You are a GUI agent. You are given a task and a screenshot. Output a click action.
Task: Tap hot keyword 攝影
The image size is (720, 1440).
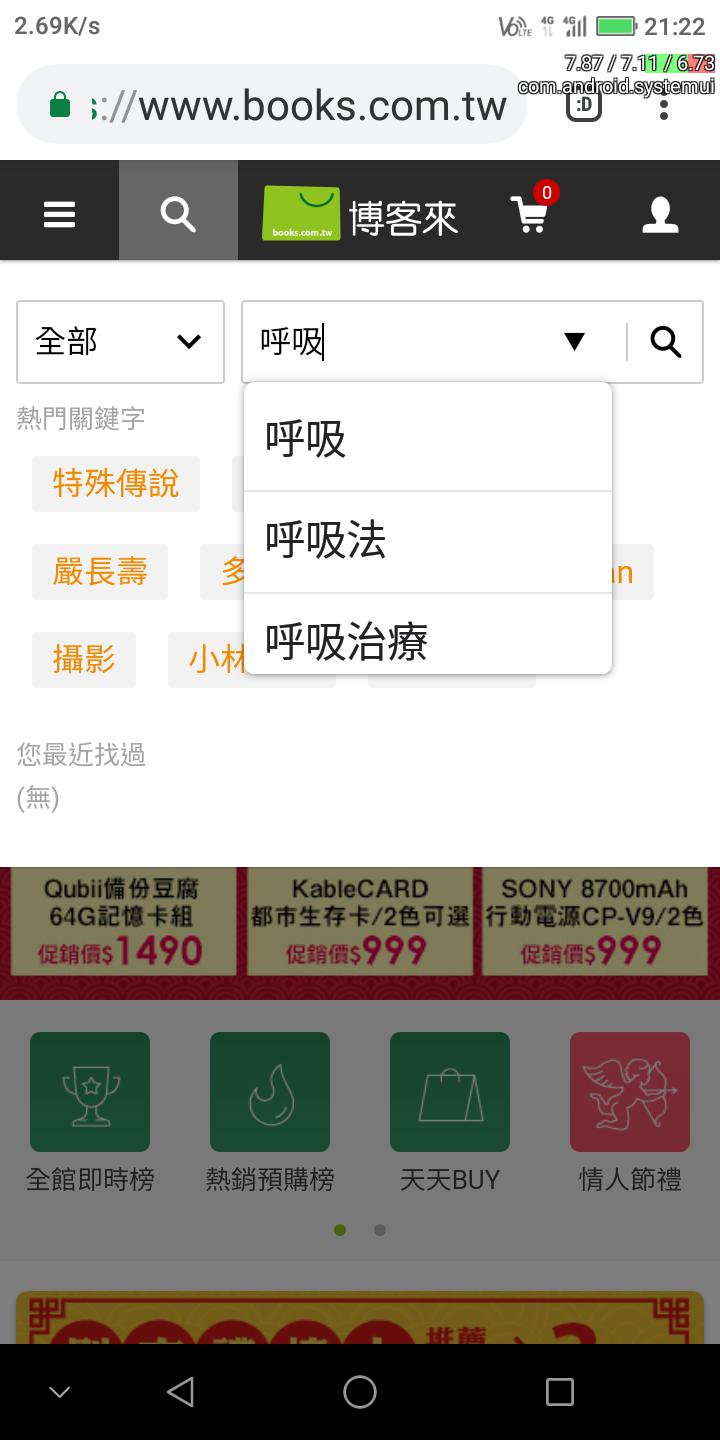tap(84, 660)
